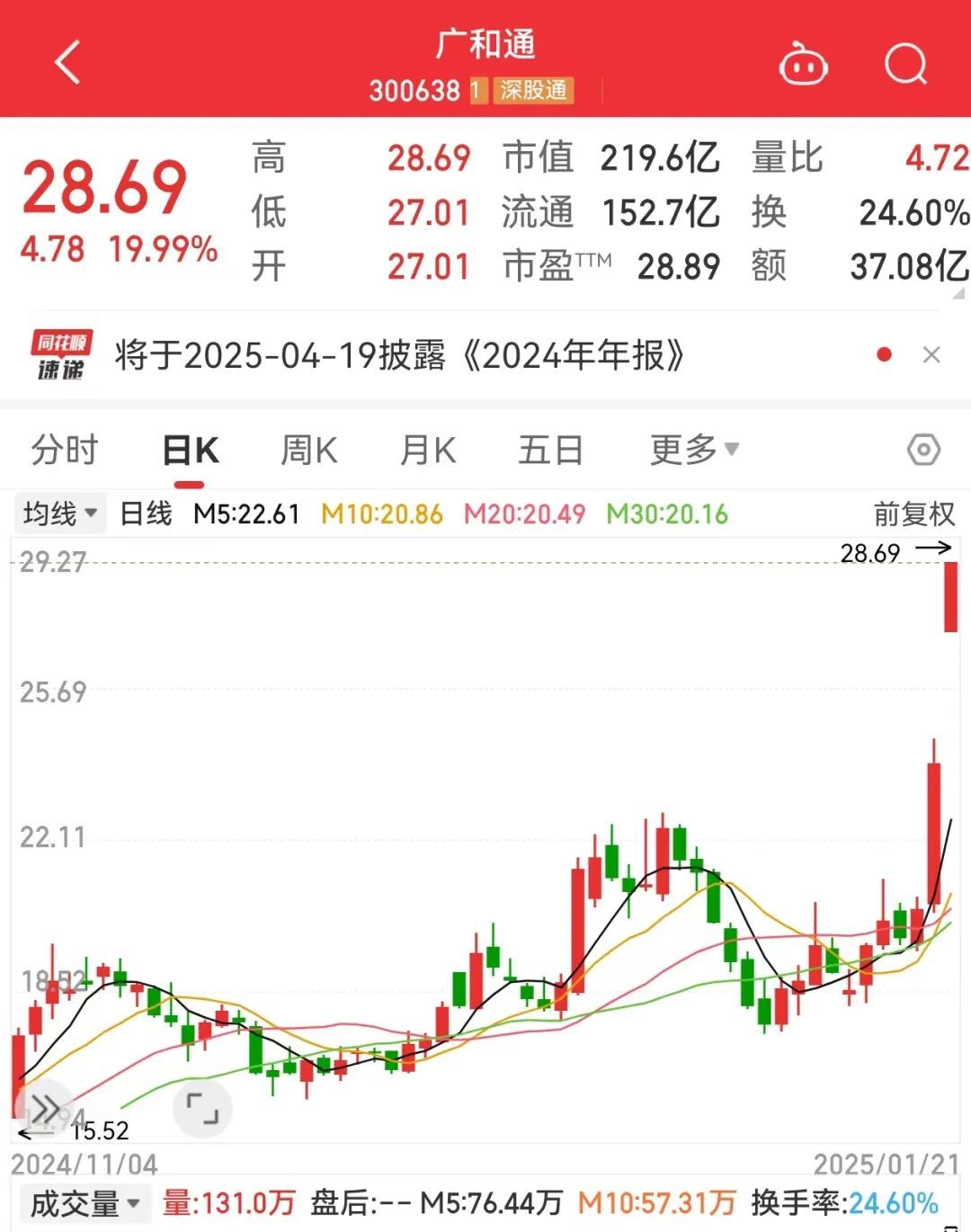
Task: Open the 成交量 indicator dropdown
Action: [85, 1203]
